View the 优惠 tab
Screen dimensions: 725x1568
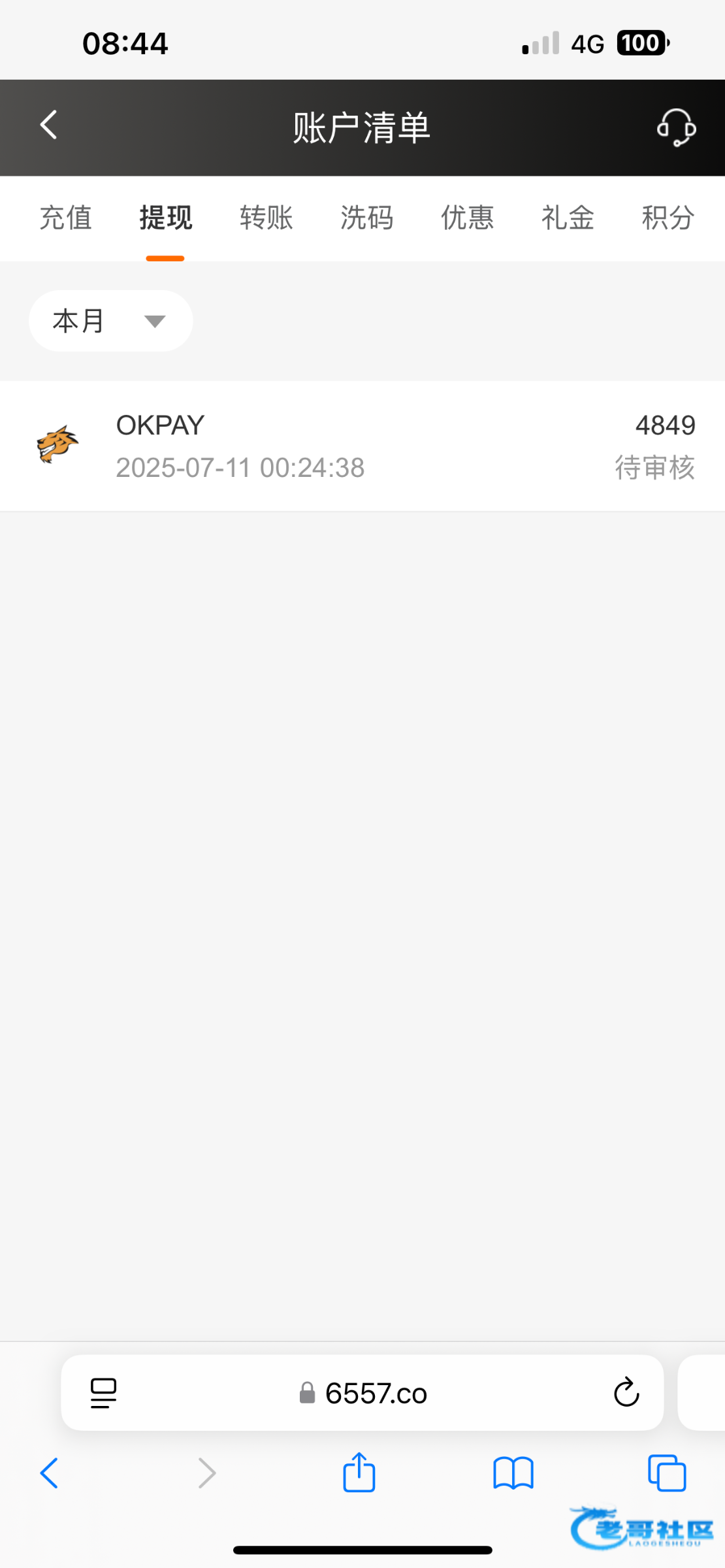click(467, 218)
